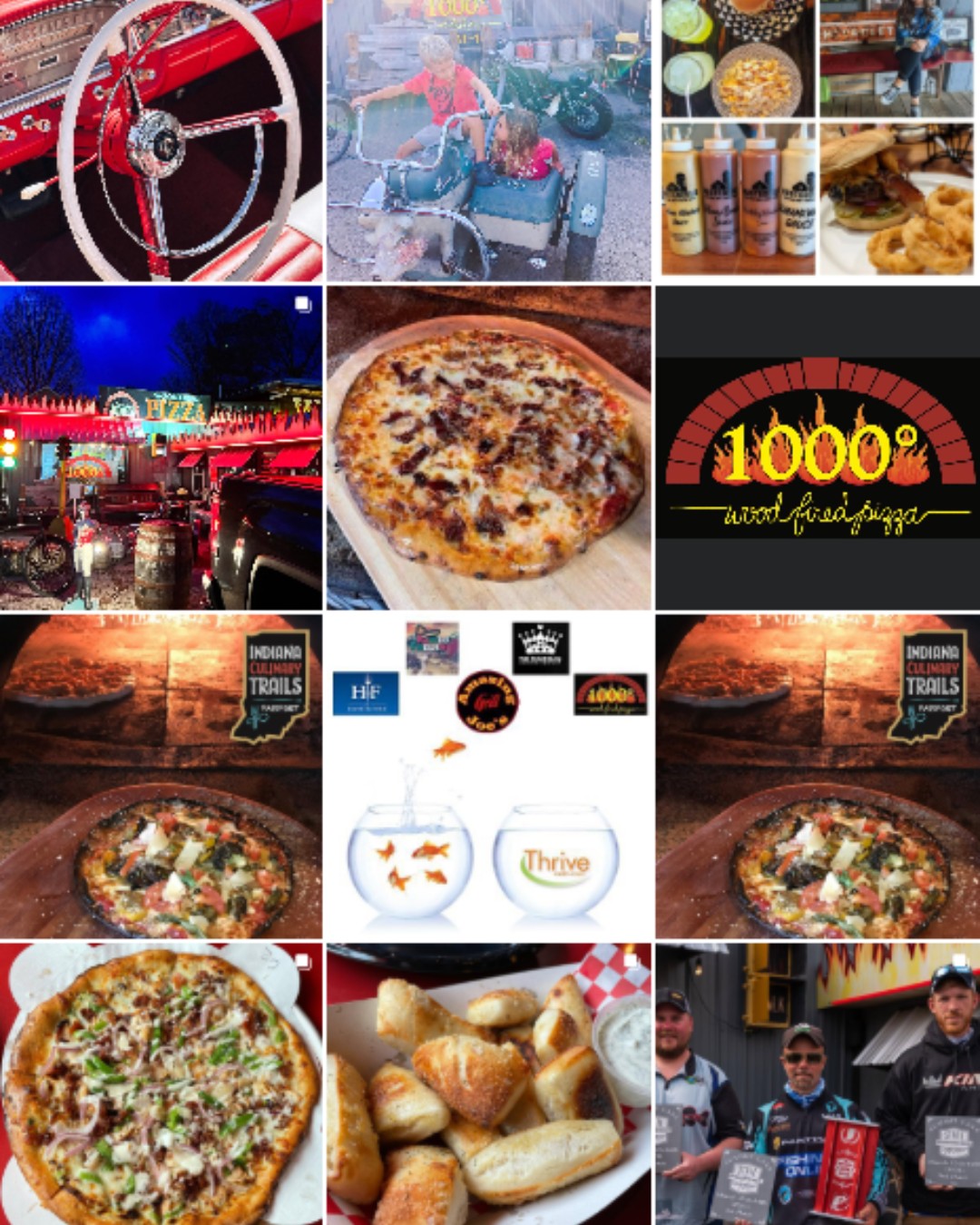Open the 1000° wood fired pizza logo post
980x1225 pixels.
point(818,448)
